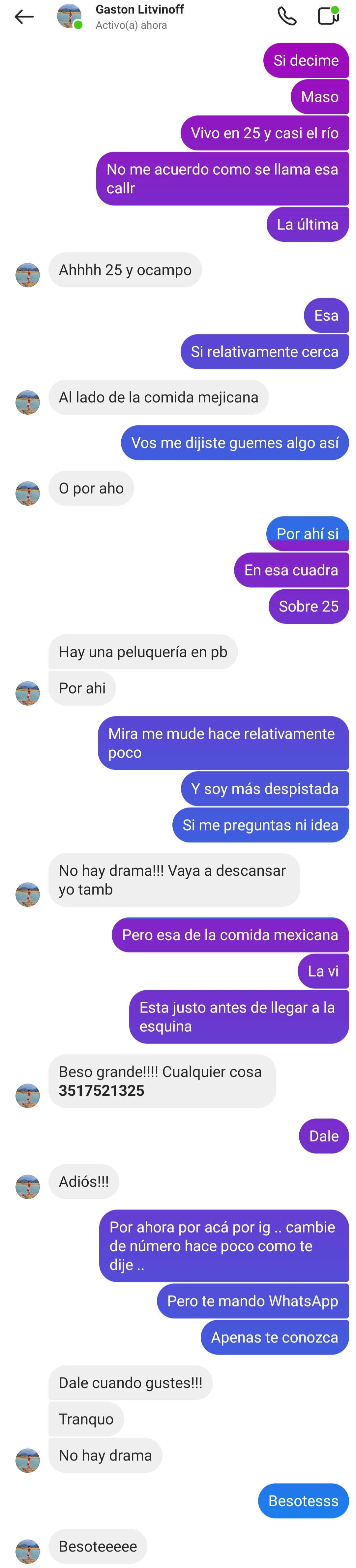This screenshot has width=356, height=1568.
Task: Go back using the header arrow
Action: tap(24, 17)
